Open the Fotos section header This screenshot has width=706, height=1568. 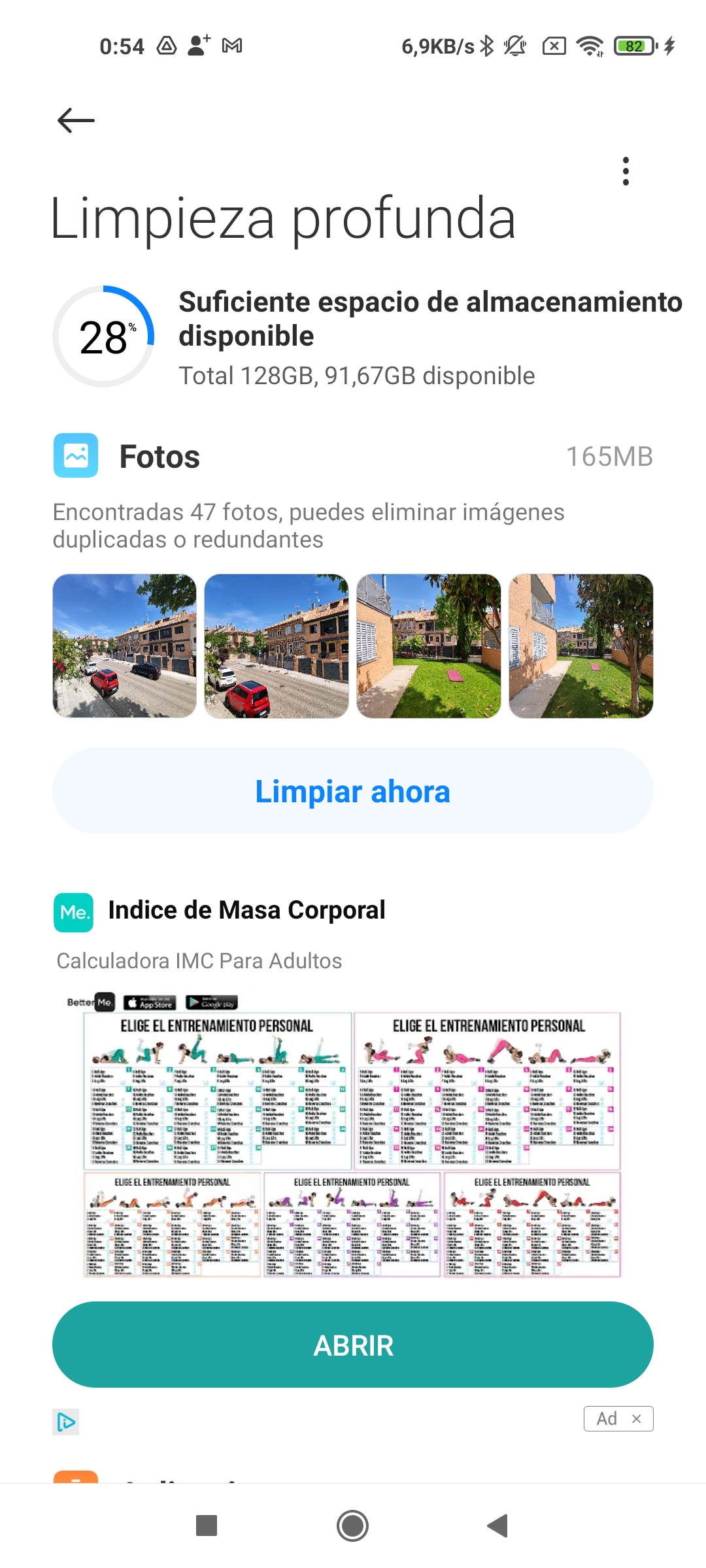tap(353, 456)
